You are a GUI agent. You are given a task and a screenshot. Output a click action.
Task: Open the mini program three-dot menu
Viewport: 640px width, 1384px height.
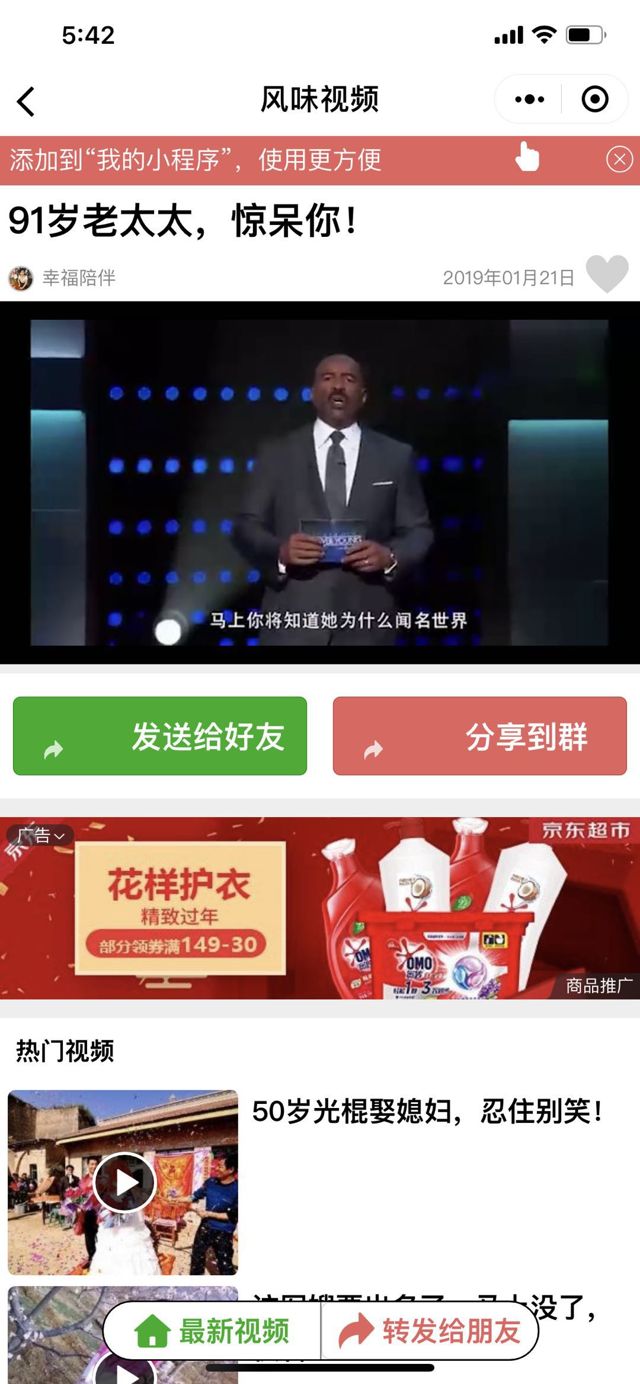point(529,100)
